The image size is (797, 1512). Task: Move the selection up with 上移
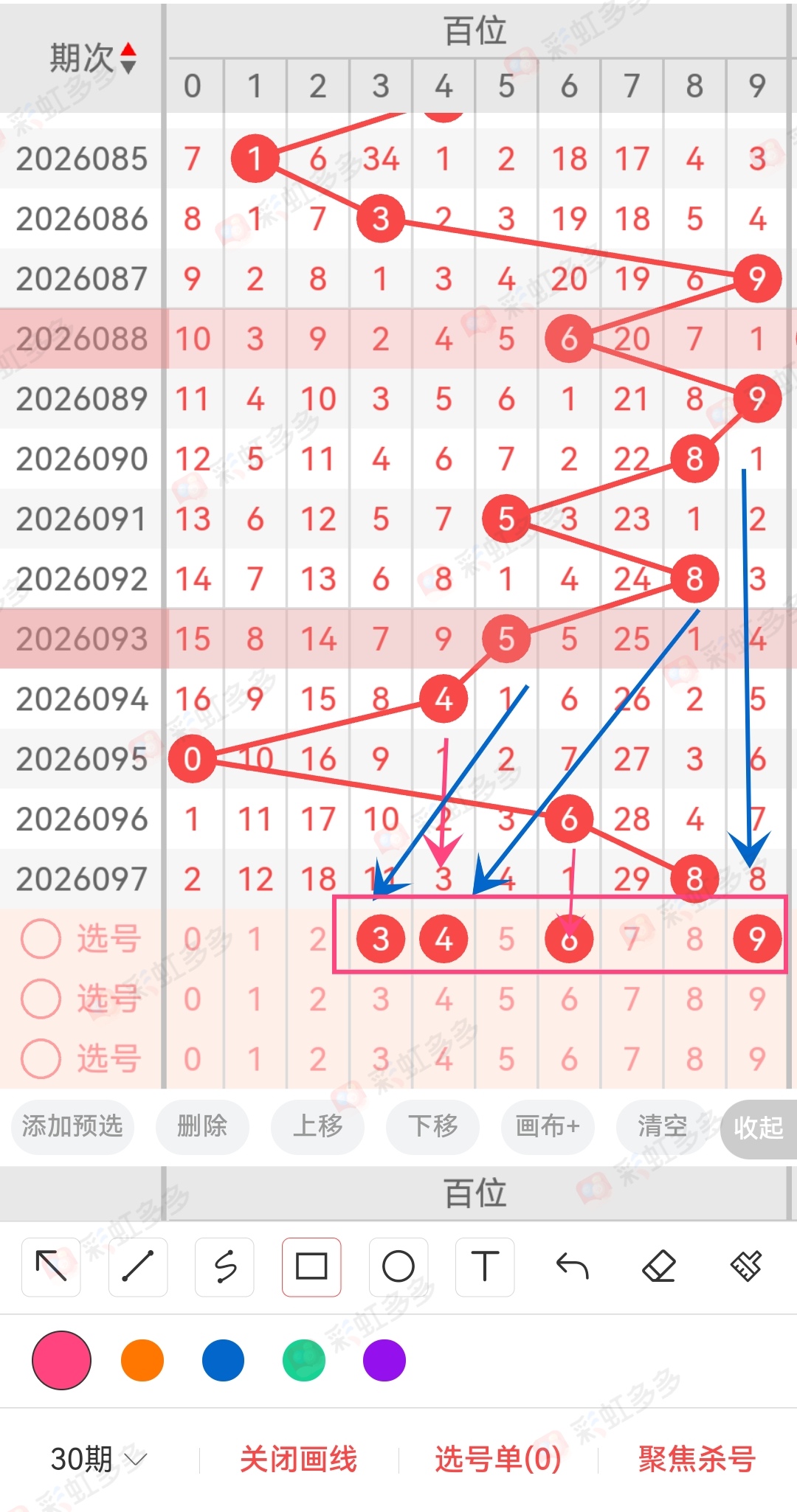click(x=317, y=1126)
